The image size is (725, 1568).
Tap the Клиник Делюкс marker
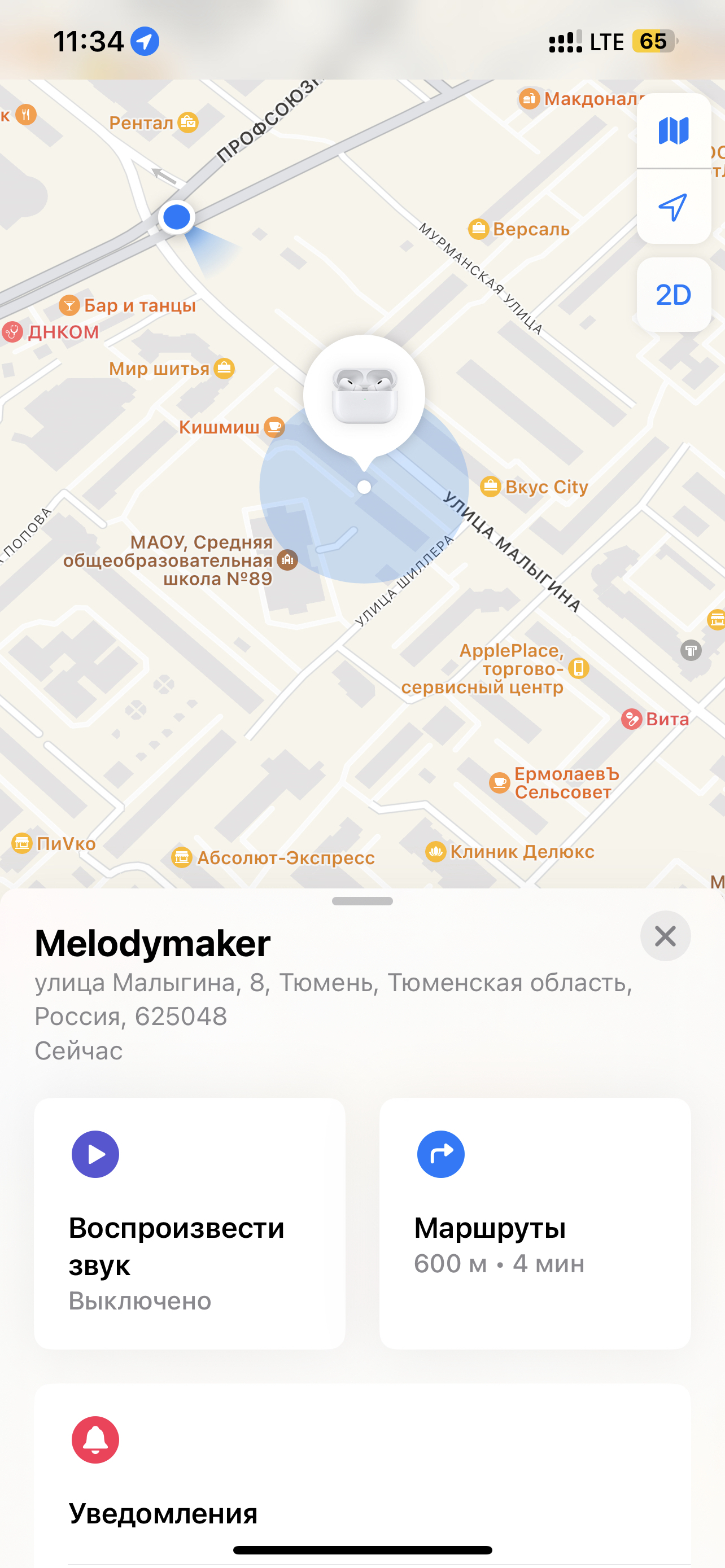436,852
